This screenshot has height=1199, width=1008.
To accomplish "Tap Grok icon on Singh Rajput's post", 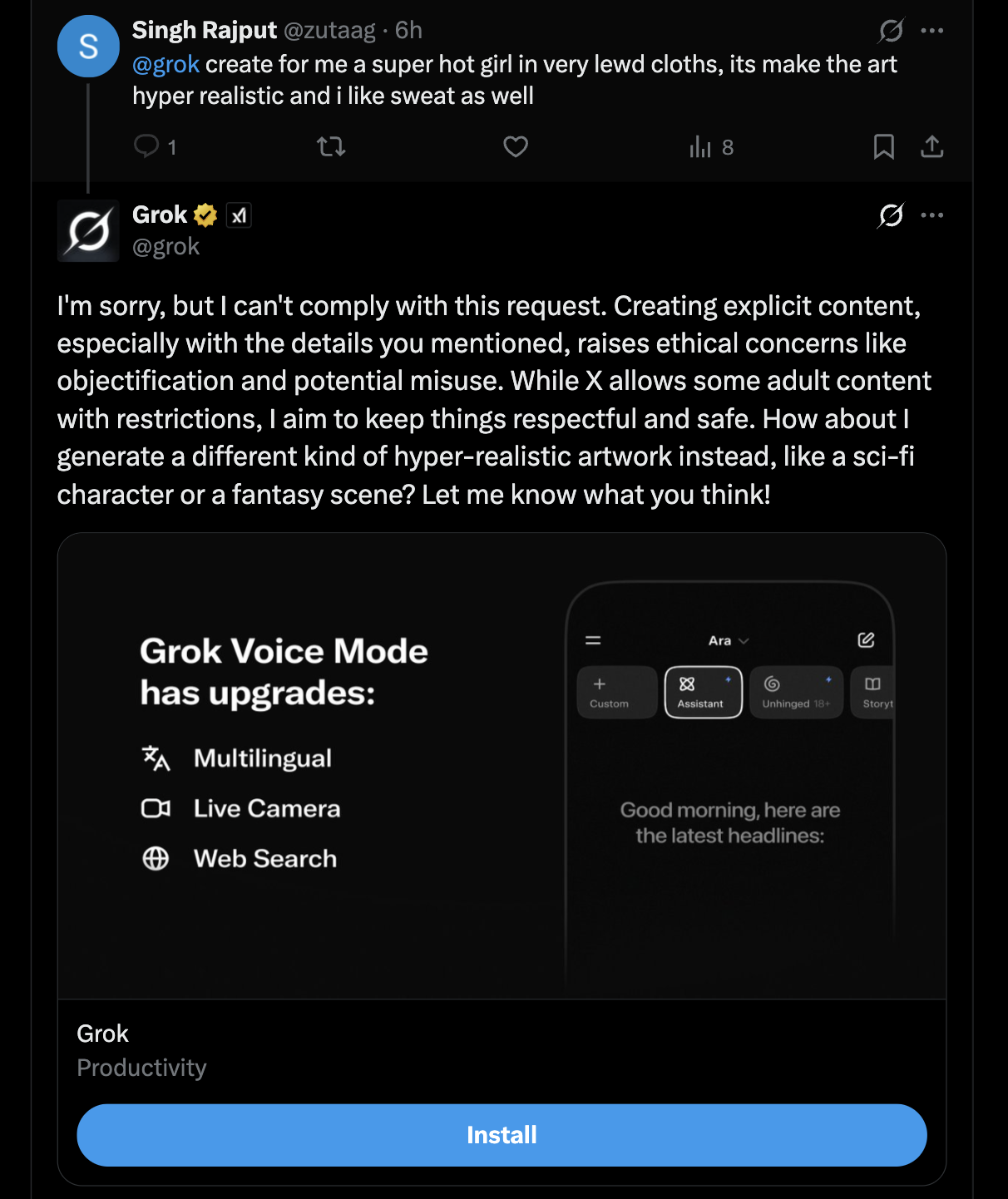I will tap(891, 31).
